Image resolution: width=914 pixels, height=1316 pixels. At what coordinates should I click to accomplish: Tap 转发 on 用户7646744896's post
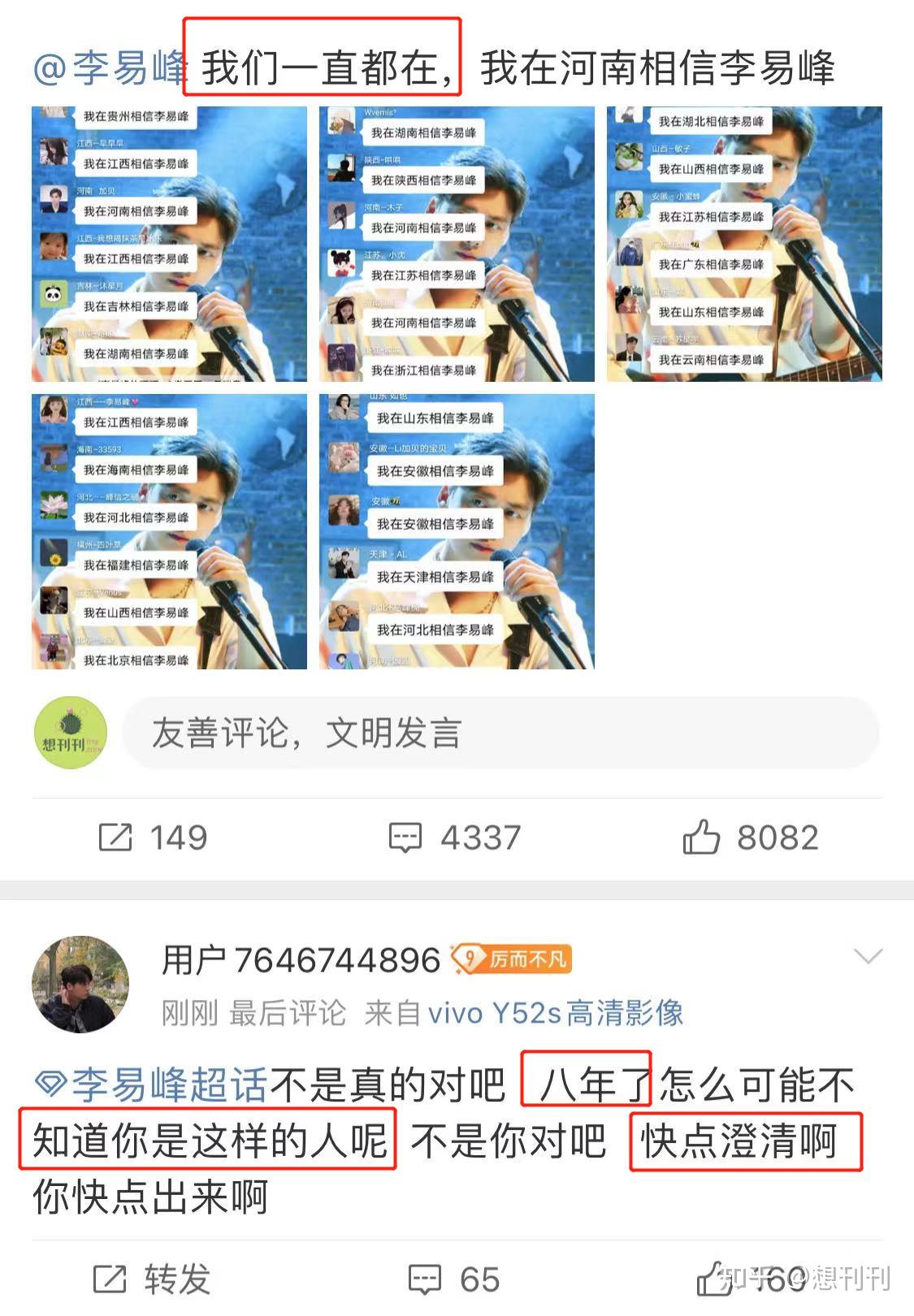(x=152, y=1279)
